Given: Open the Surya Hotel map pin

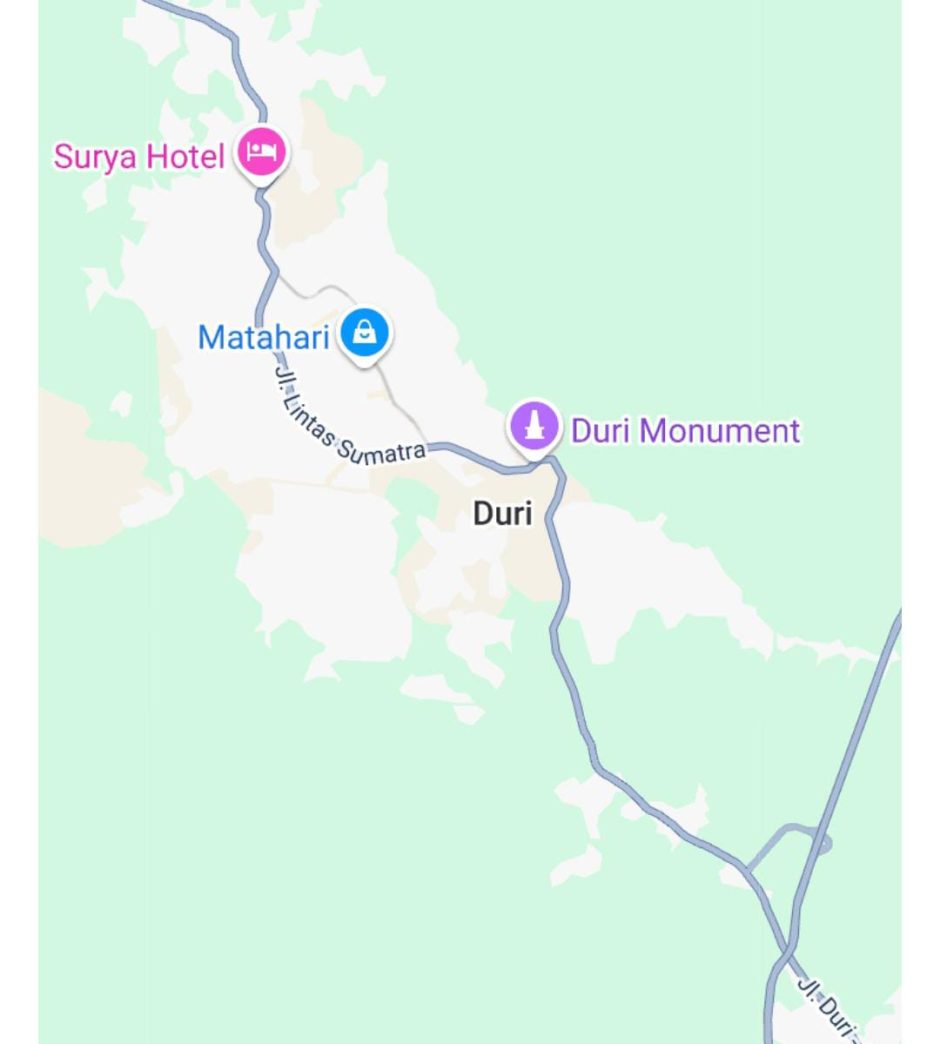Looking at the screenshot, I should 261,153.
